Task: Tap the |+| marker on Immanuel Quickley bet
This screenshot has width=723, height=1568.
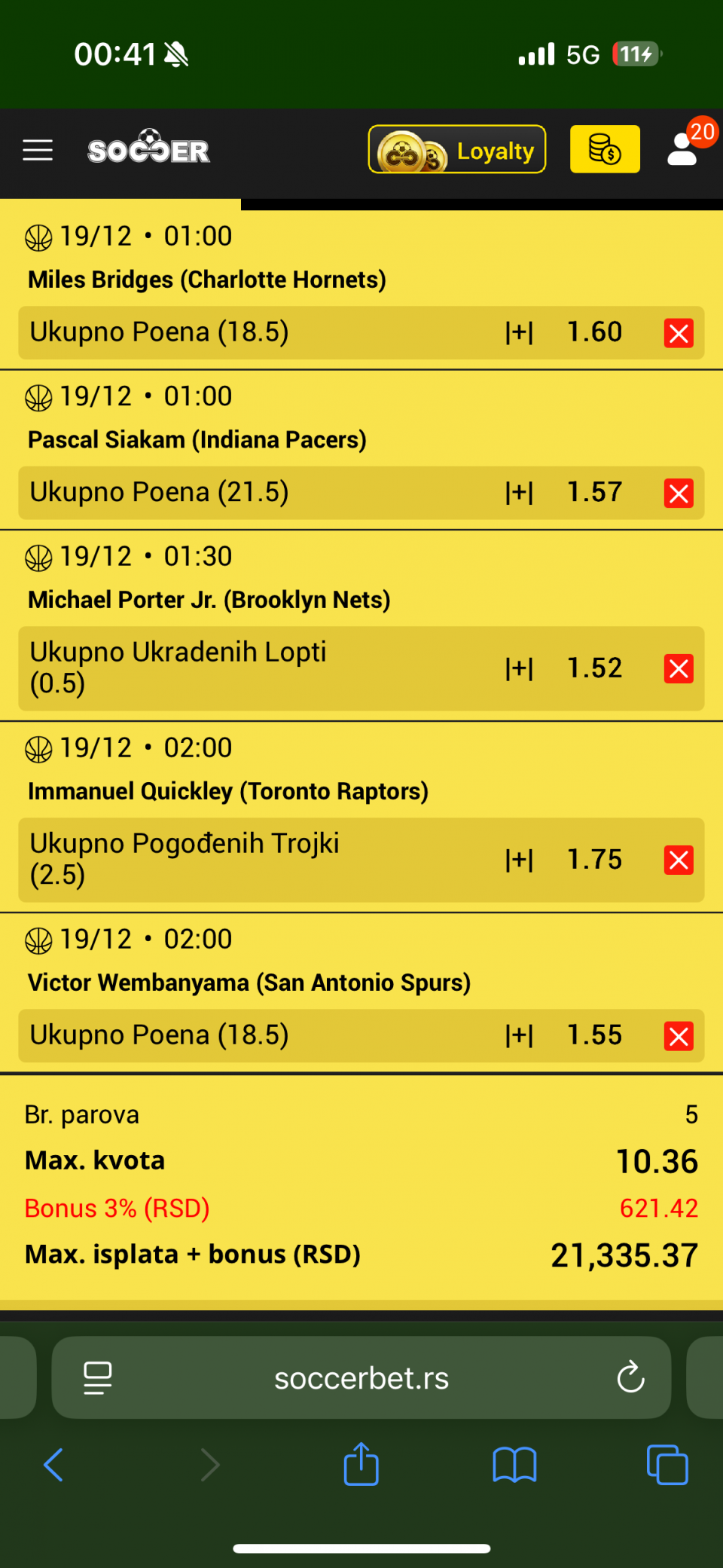Action: [x=519, y=860]
